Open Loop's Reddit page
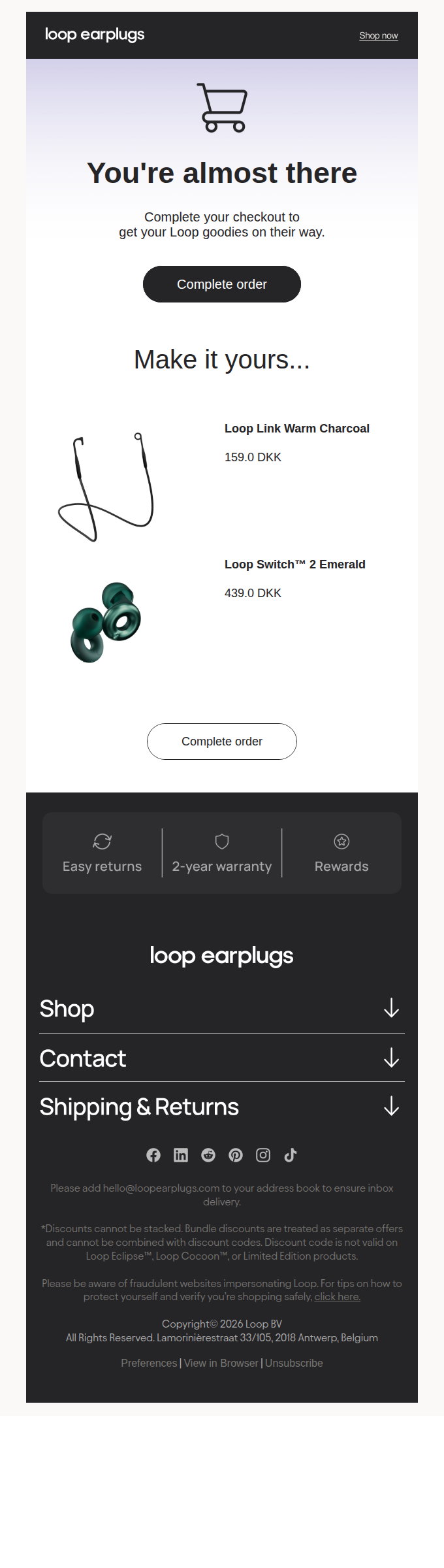Viewport: 444px width, 1568px height. [208, 1155]
